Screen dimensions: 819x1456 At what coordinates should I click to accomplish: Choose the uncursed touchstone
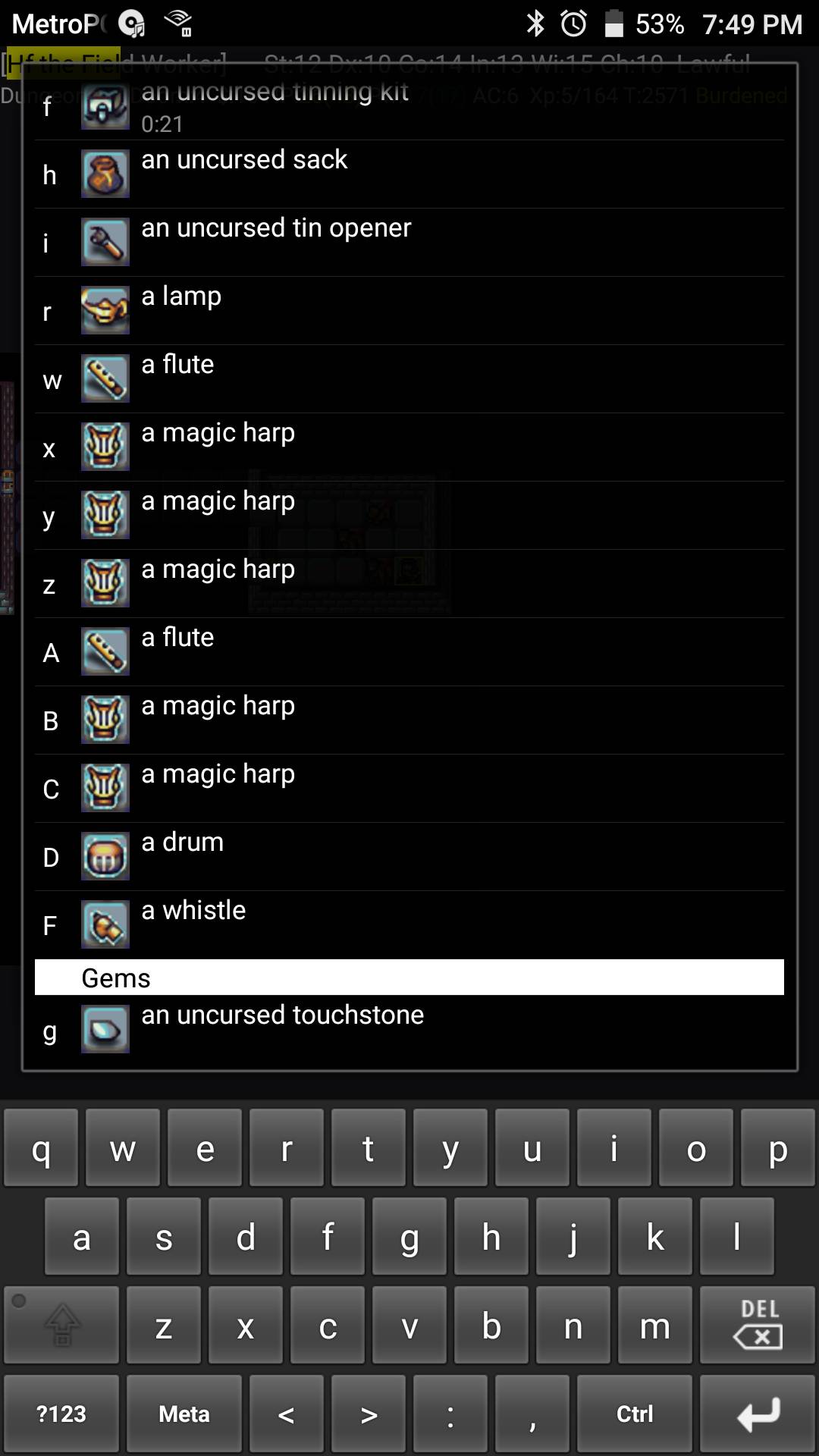tap(409, 1030)
